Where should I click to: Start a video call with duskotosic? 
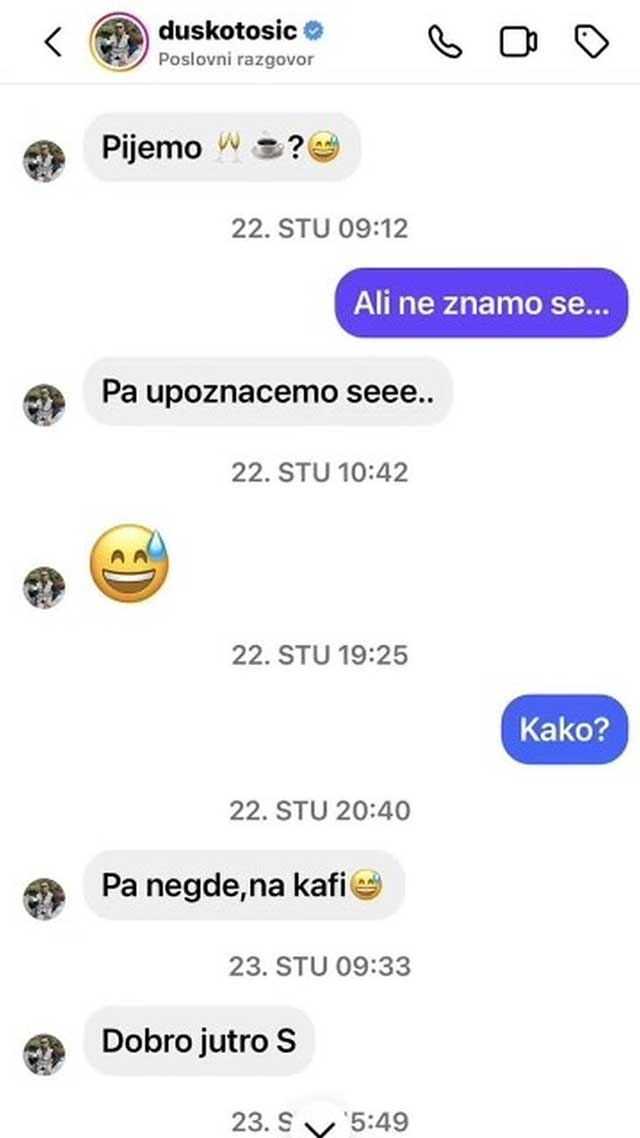coord(517,41)
